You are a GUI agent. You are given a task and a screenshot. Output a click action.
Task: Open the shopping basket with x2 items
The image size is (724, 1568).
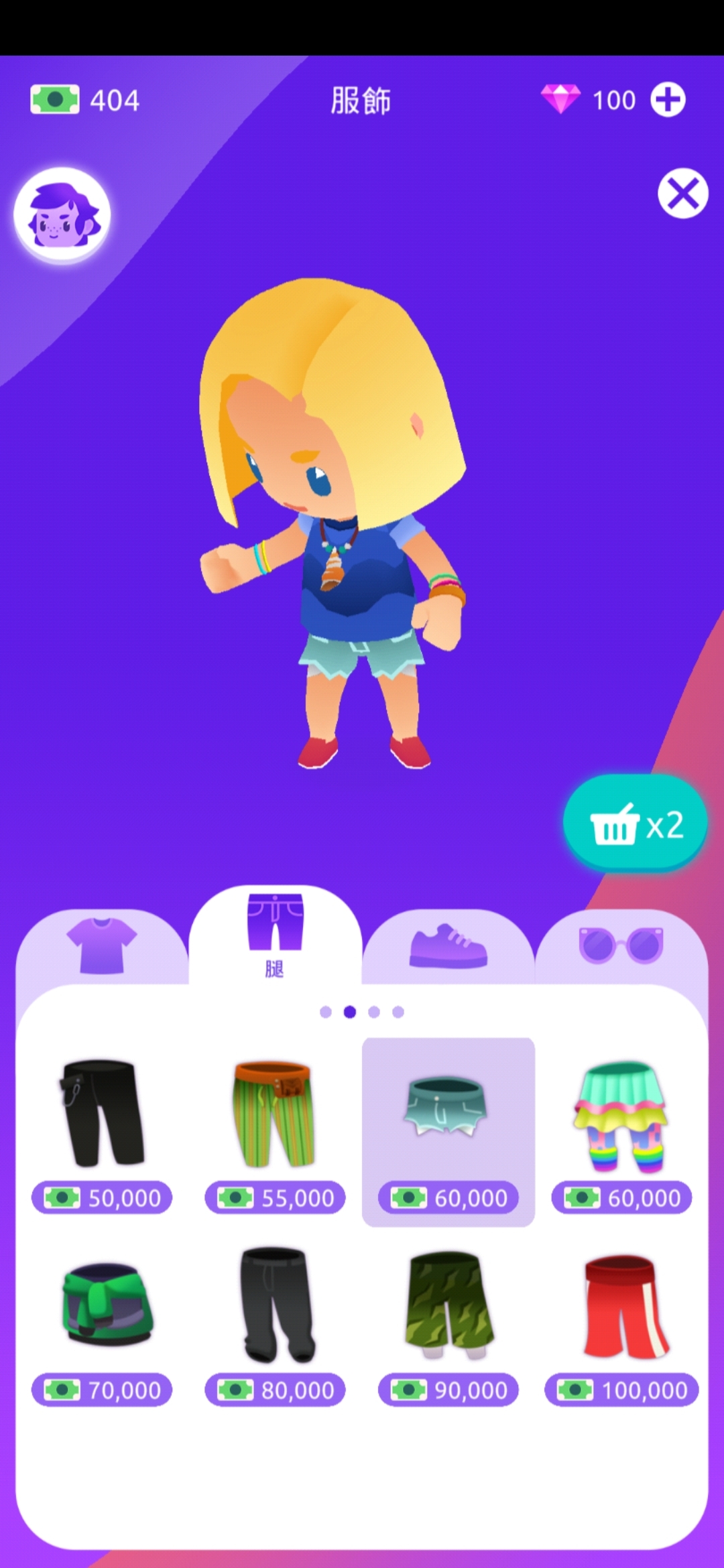[635, 824]
